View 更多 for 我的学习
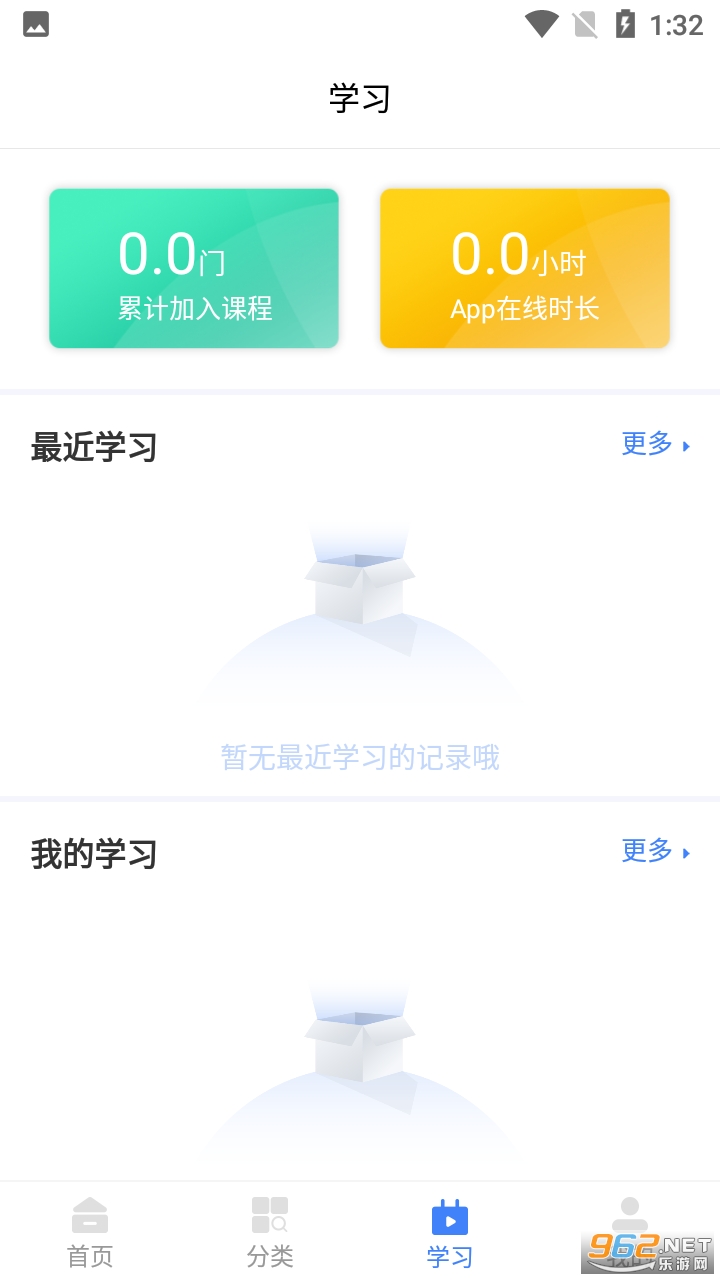This screenshot has height=1280, width=720. coord(656,851)
